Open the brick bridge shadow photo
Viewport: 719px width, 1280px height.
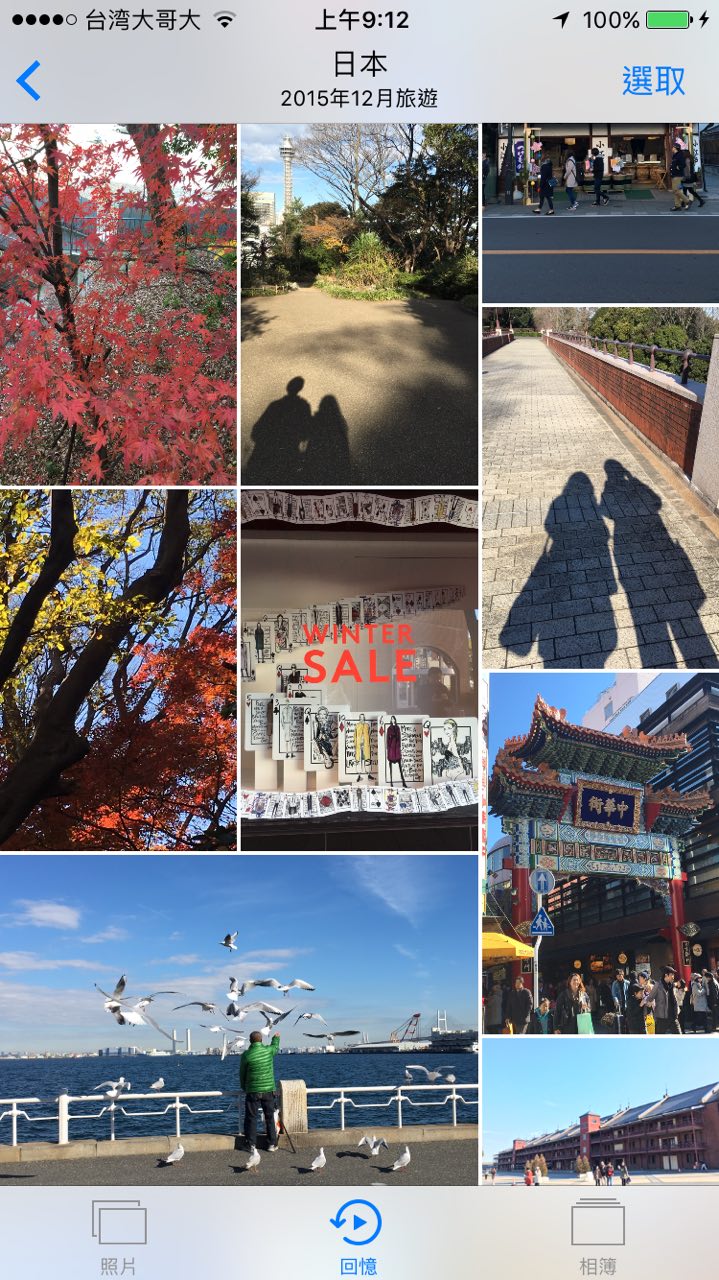(600, 487)
